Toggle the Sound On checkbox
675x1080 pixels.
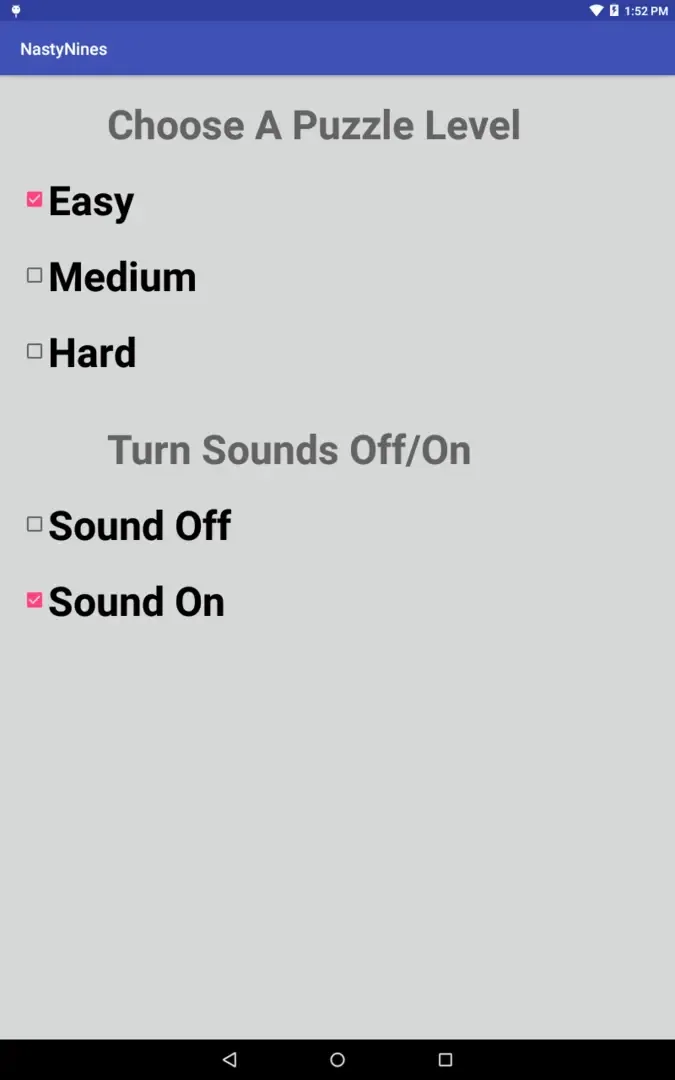[34, 601]
